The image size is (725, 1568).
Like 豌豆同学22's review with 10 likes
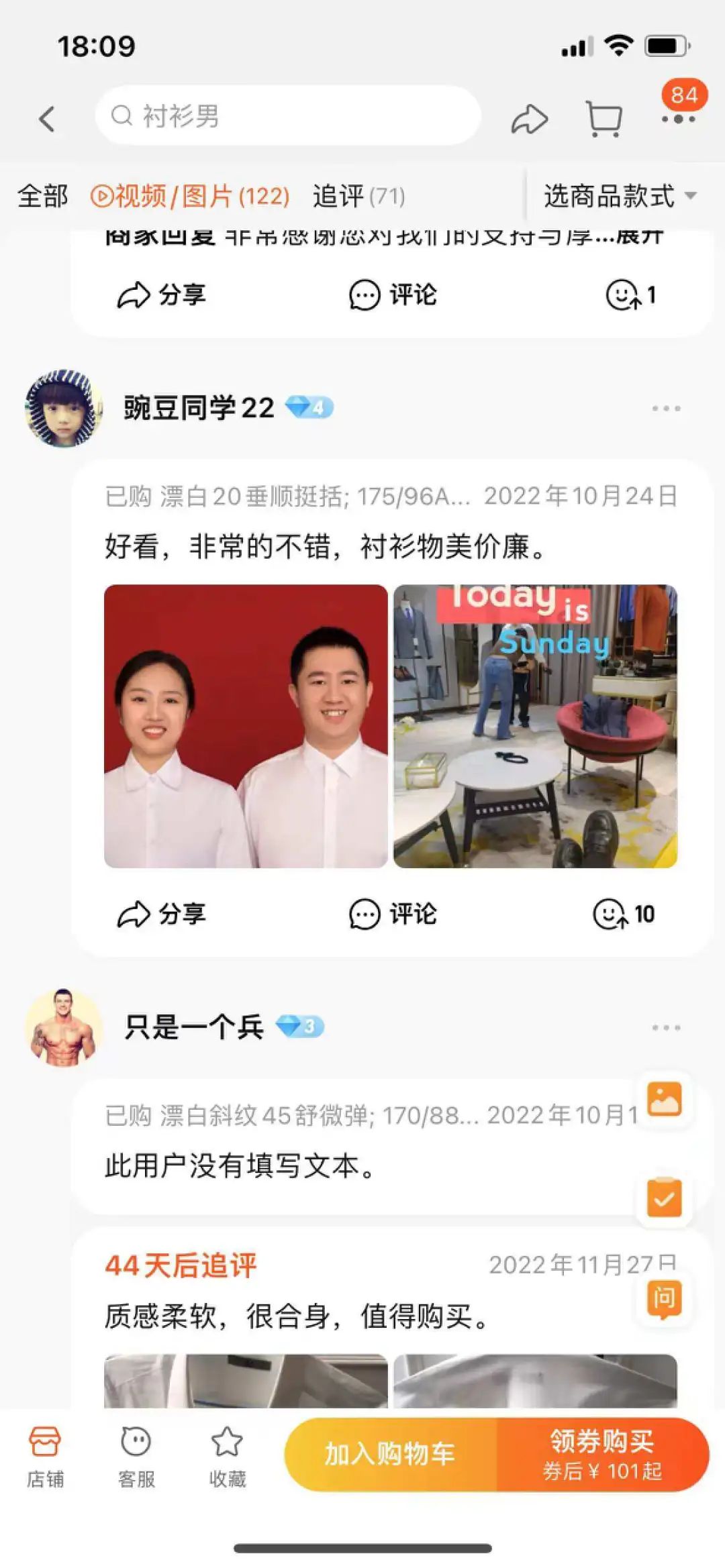coord(624,914)
